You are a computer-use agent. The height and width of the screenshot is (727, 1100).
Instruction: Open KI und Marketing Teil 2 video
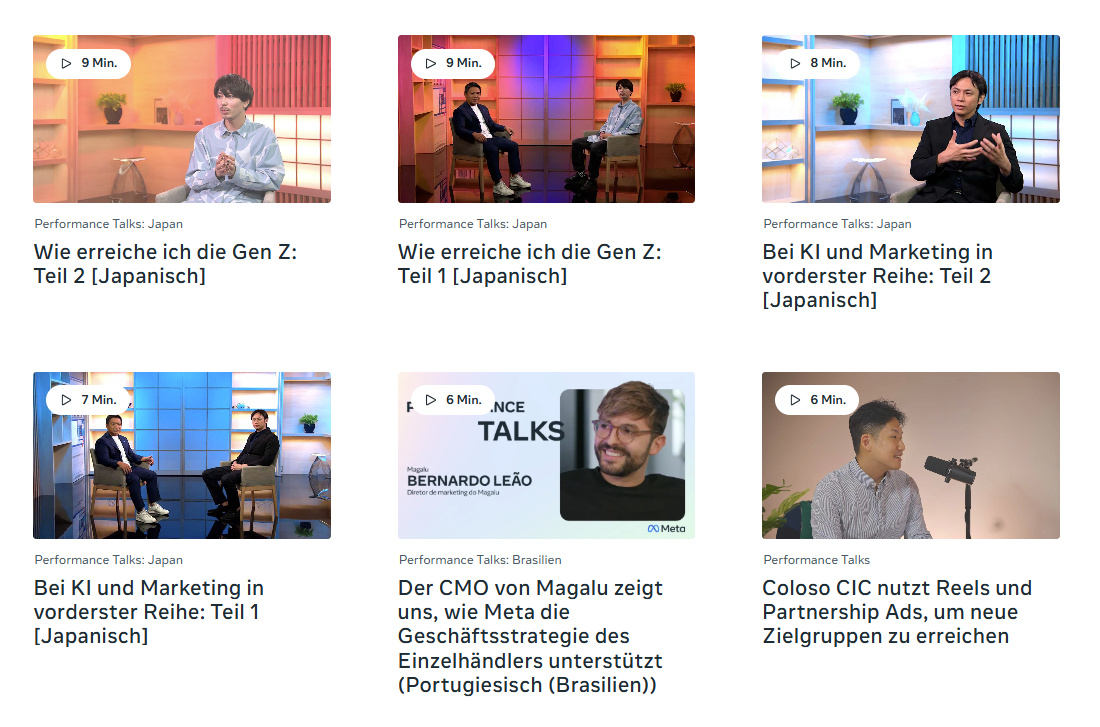click(910, 119)
